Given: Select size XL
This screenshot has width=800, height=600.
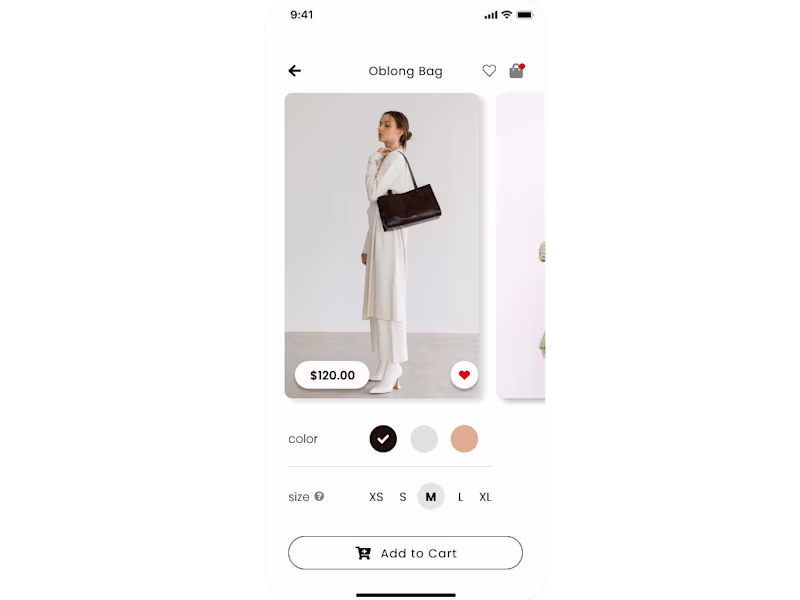Looking at the screenshot, I should [485, 497].
